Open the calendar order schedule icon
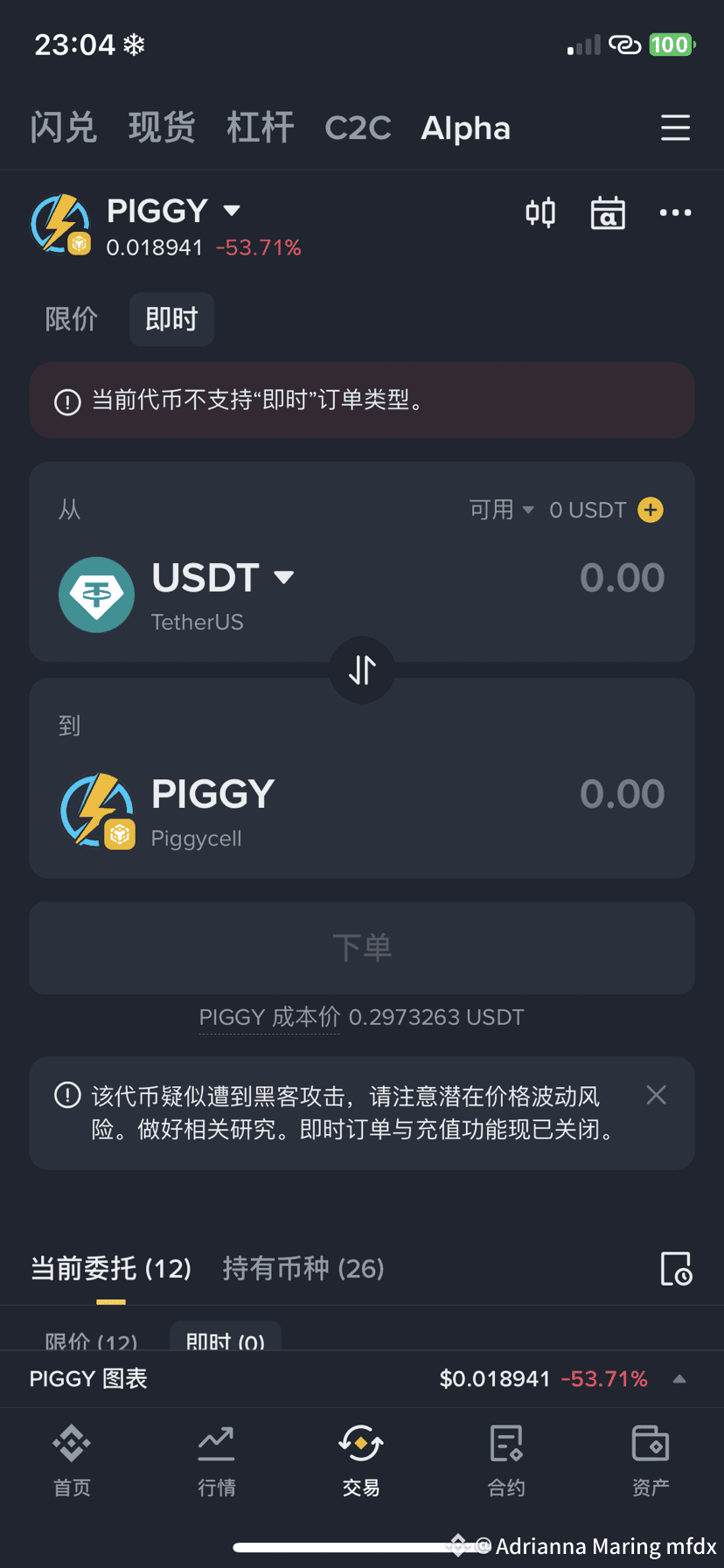This screenshot has height=1568, width=724. (608, 213)
